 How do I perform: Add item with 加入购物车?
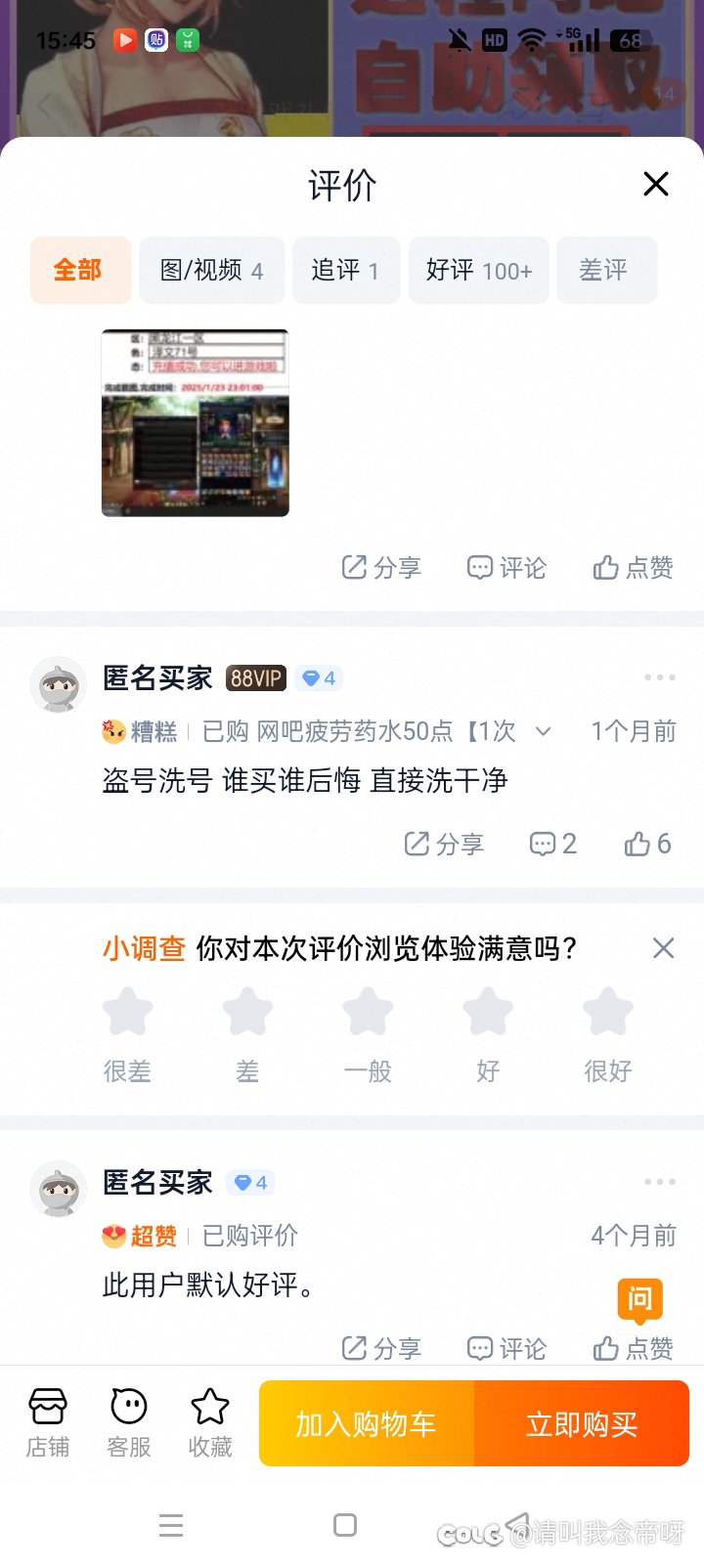pyautogui.click(x=367, y=1423)
